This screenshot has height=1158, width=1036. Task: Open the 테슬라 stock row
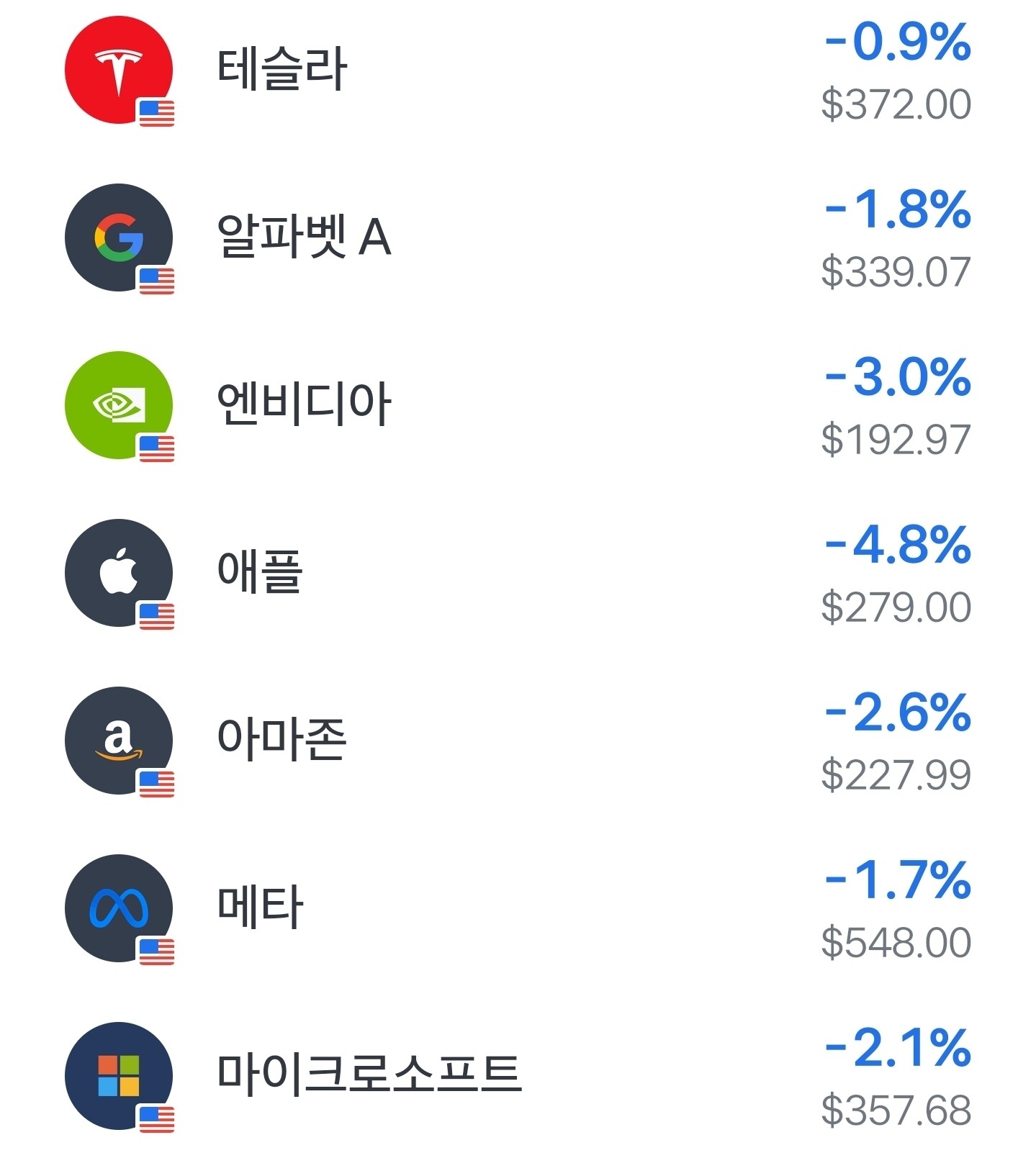(518, 71)
